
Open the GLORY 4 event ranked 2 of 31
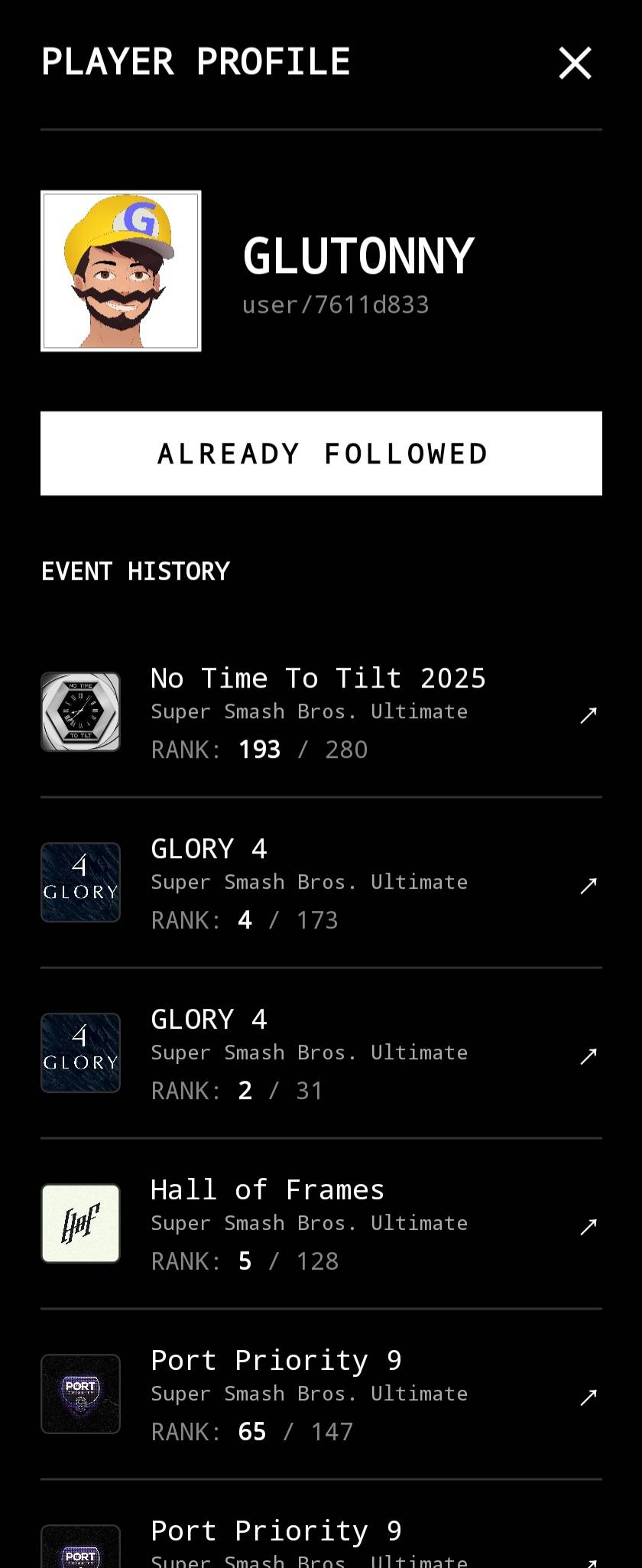209,1018
